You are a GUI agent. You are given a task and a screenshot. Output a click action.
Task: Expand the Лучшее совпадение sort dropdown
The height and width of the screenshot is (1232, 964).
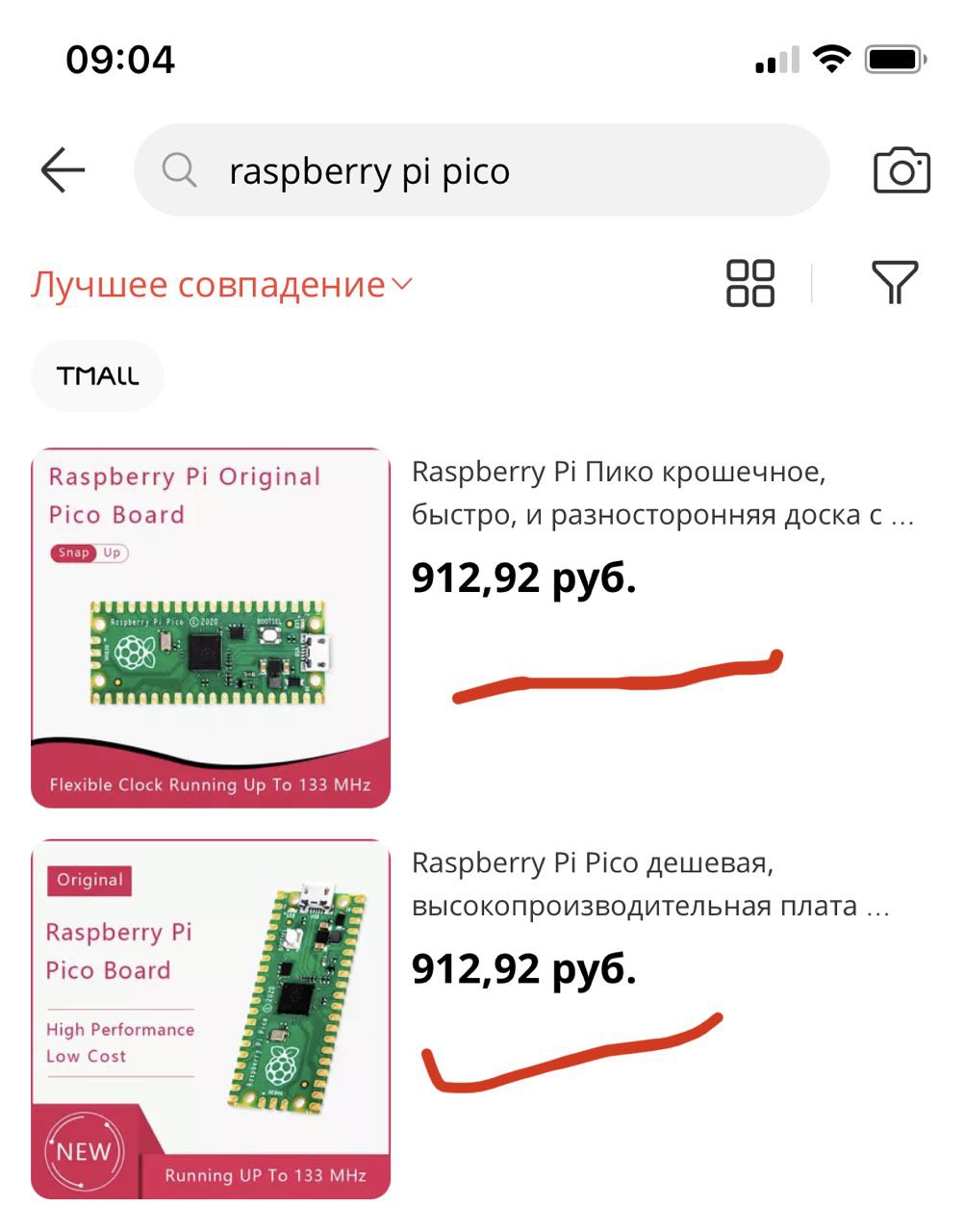221,285
